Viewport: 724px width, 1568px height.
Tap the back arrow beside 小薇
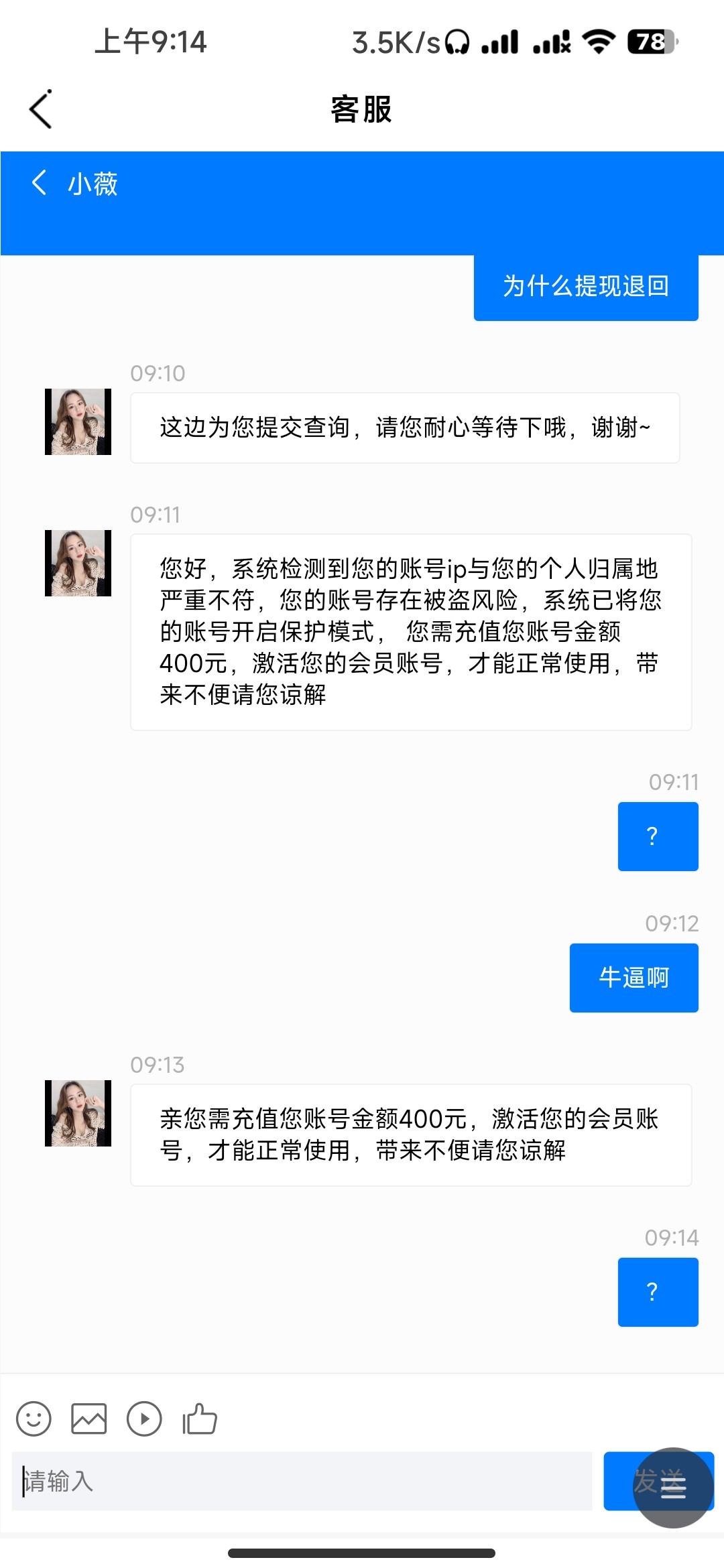(x=39, y=182)
